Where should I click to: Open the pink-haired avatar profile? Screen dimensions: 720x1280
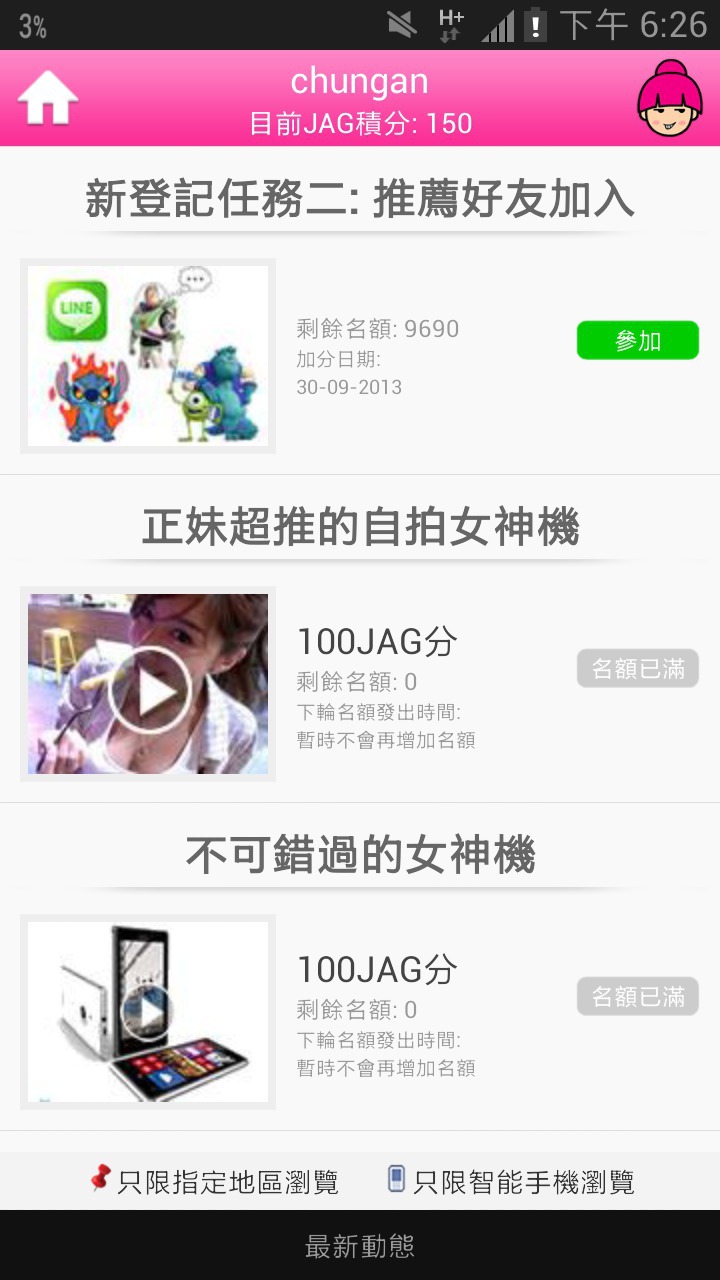coord(670,98)
